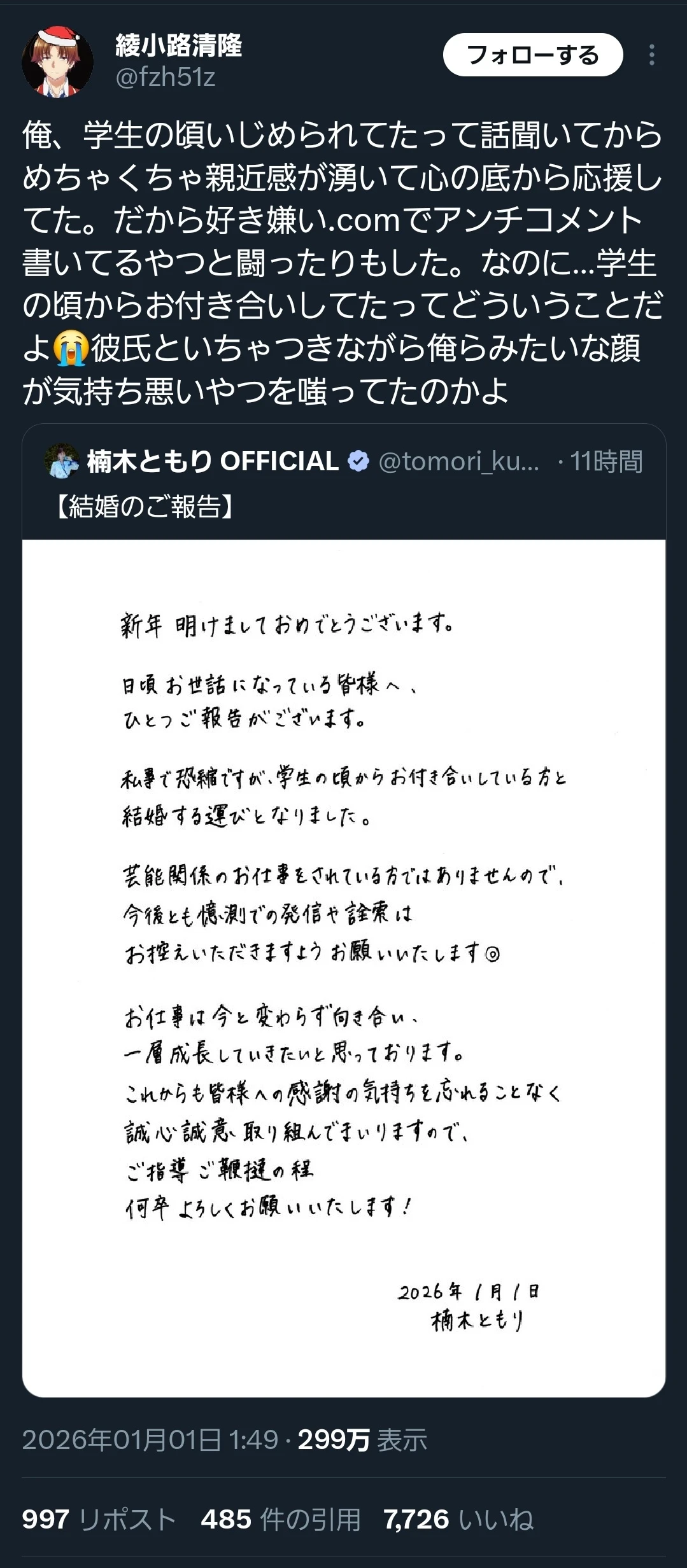View the 997 リポスト list
The height and width of the screenshot is (1568, 687).
(99, 1520)
